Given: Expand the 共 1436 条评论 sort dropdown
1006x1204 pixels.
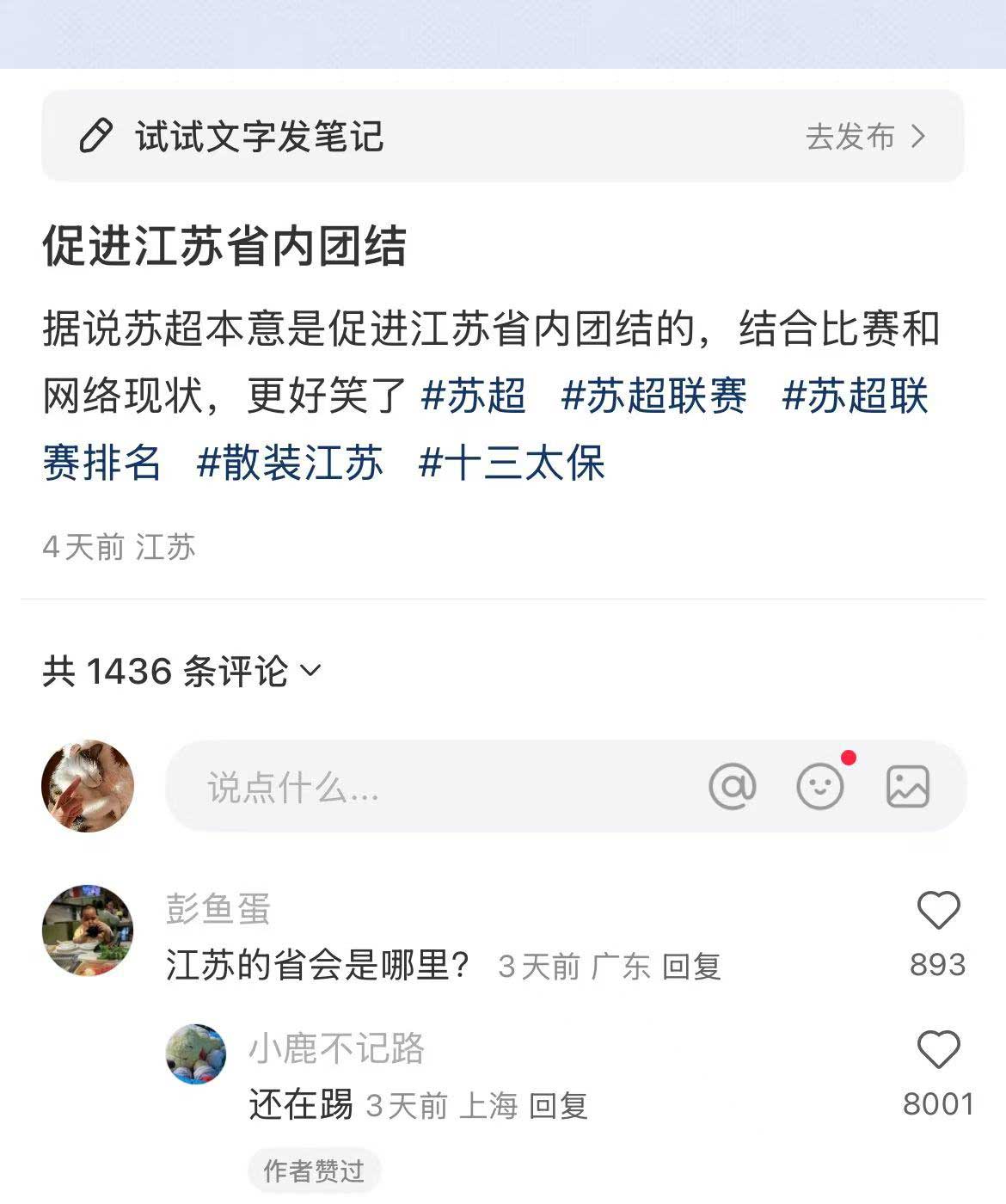Looking at the screenshot, I should click(181, 671).
